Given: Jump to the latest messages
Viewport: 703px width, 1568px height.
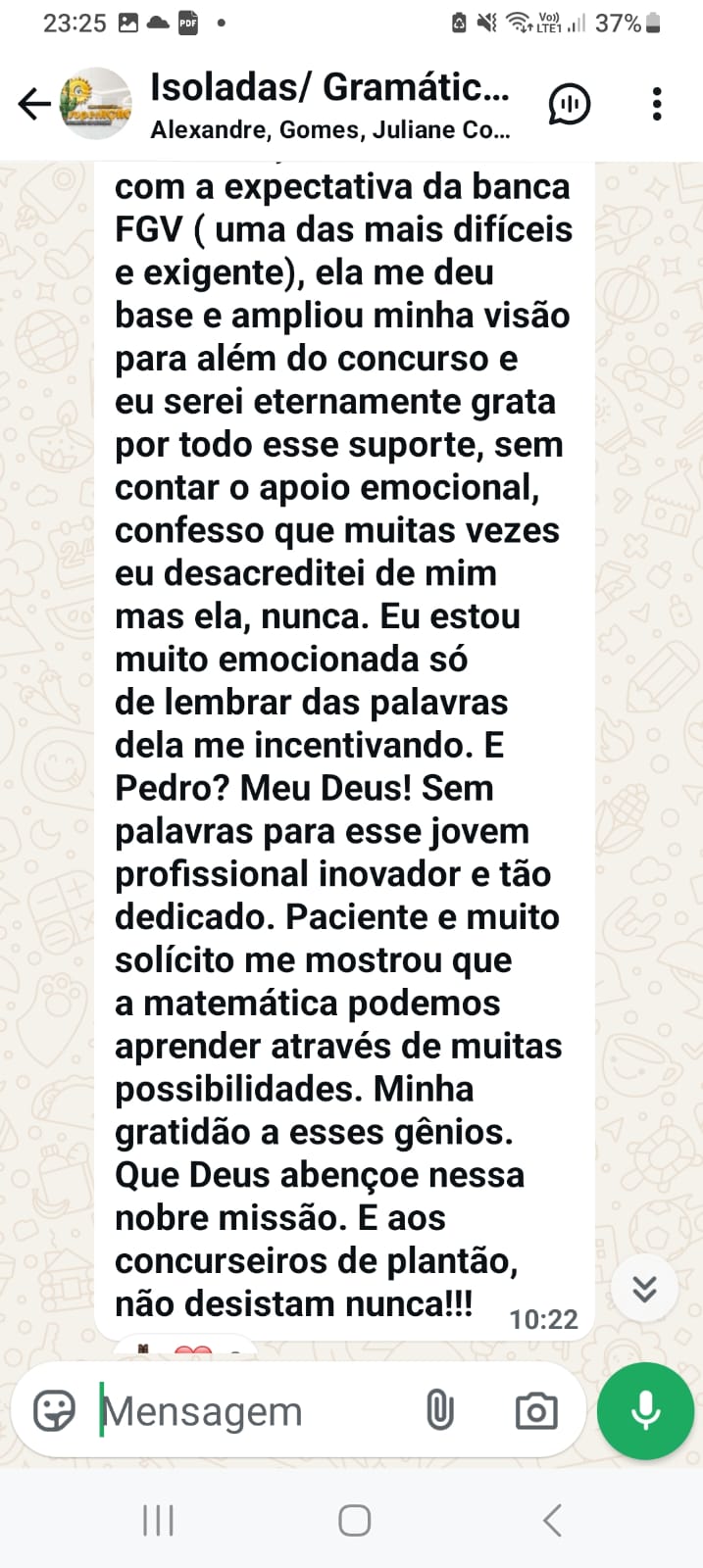Looking at the screenshot, I should [644, 1289].
